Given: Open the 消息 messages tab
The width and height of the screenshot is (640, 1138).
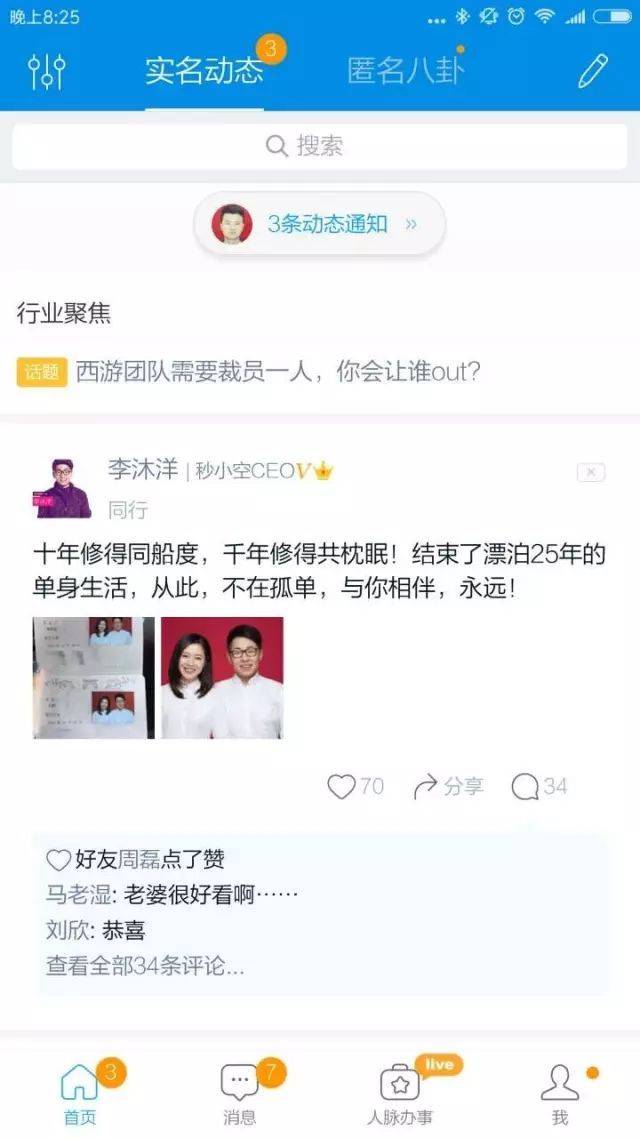Looking at the screenshot, I should click(x=240, y=1092).
